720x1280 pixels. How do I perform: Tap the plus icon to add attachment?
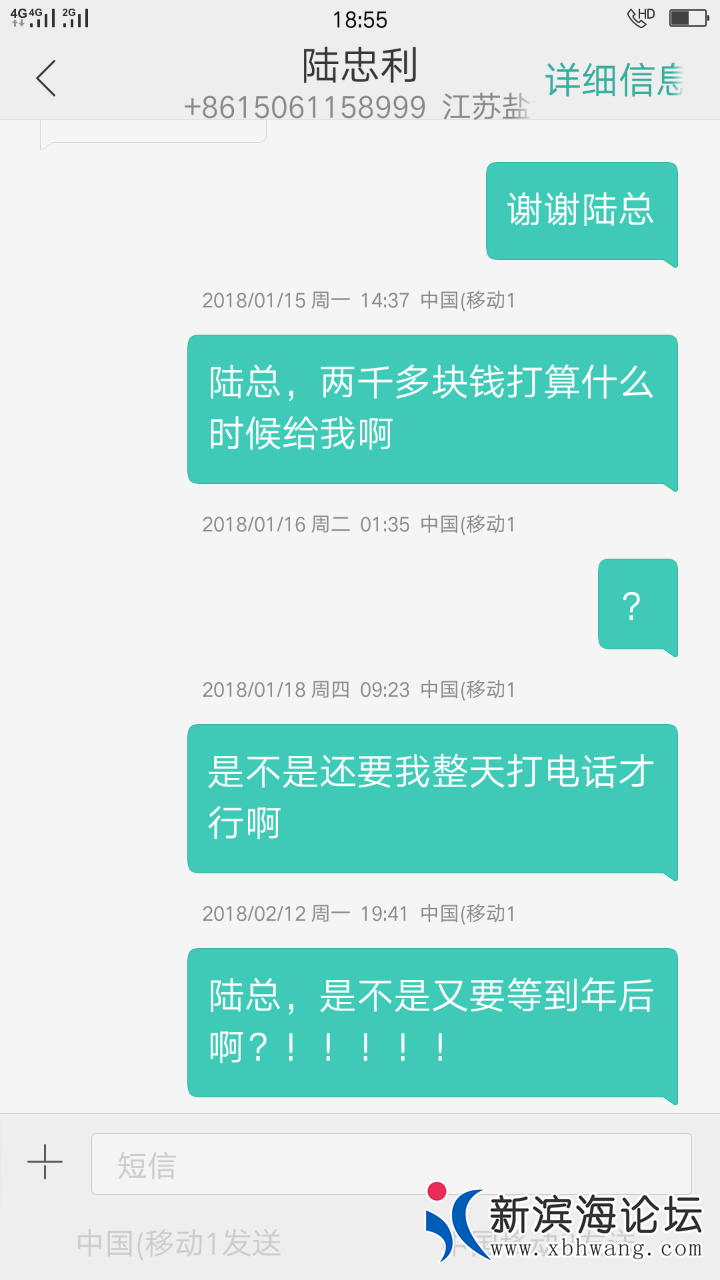click(44, 1163)
